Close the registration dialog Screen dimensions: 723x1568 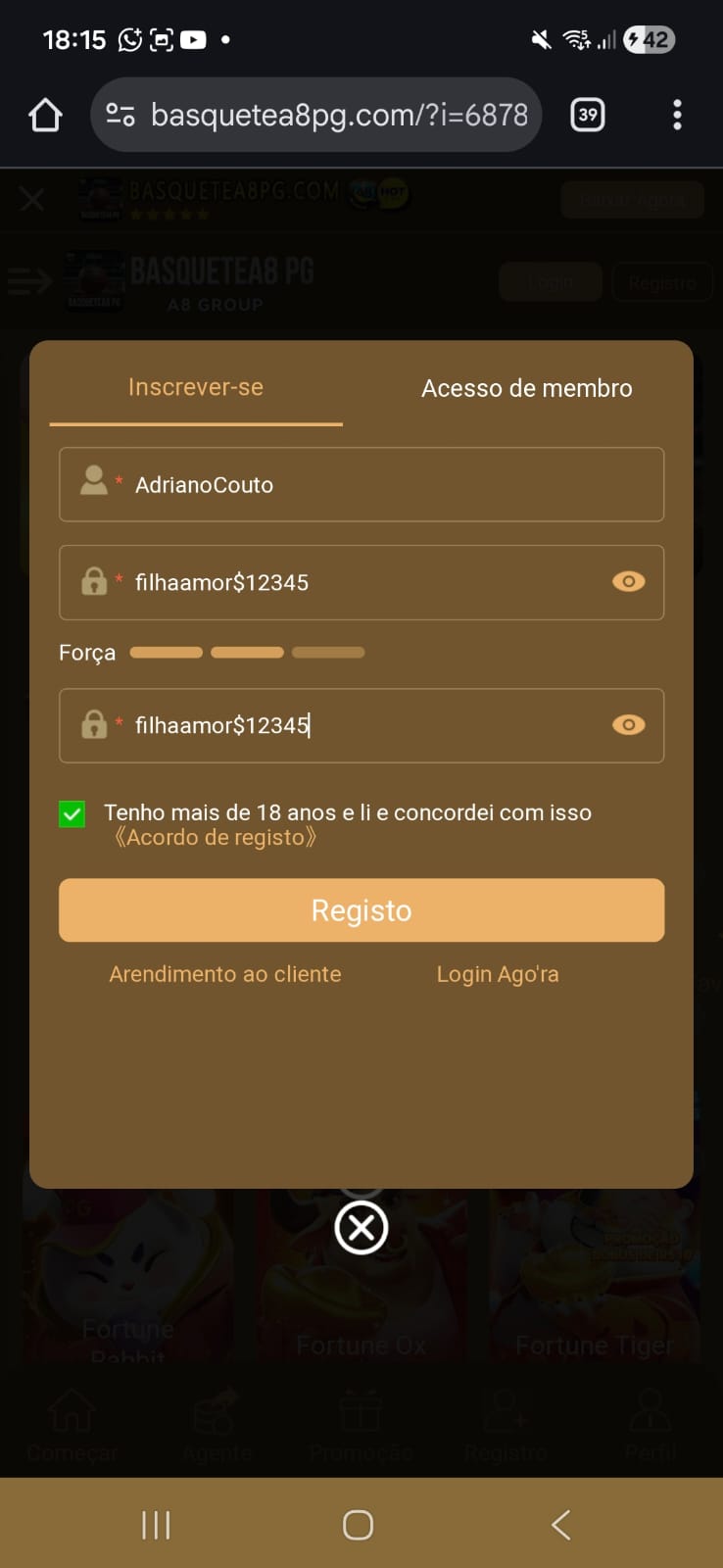pyautogui.click(x=361, y=1228)
